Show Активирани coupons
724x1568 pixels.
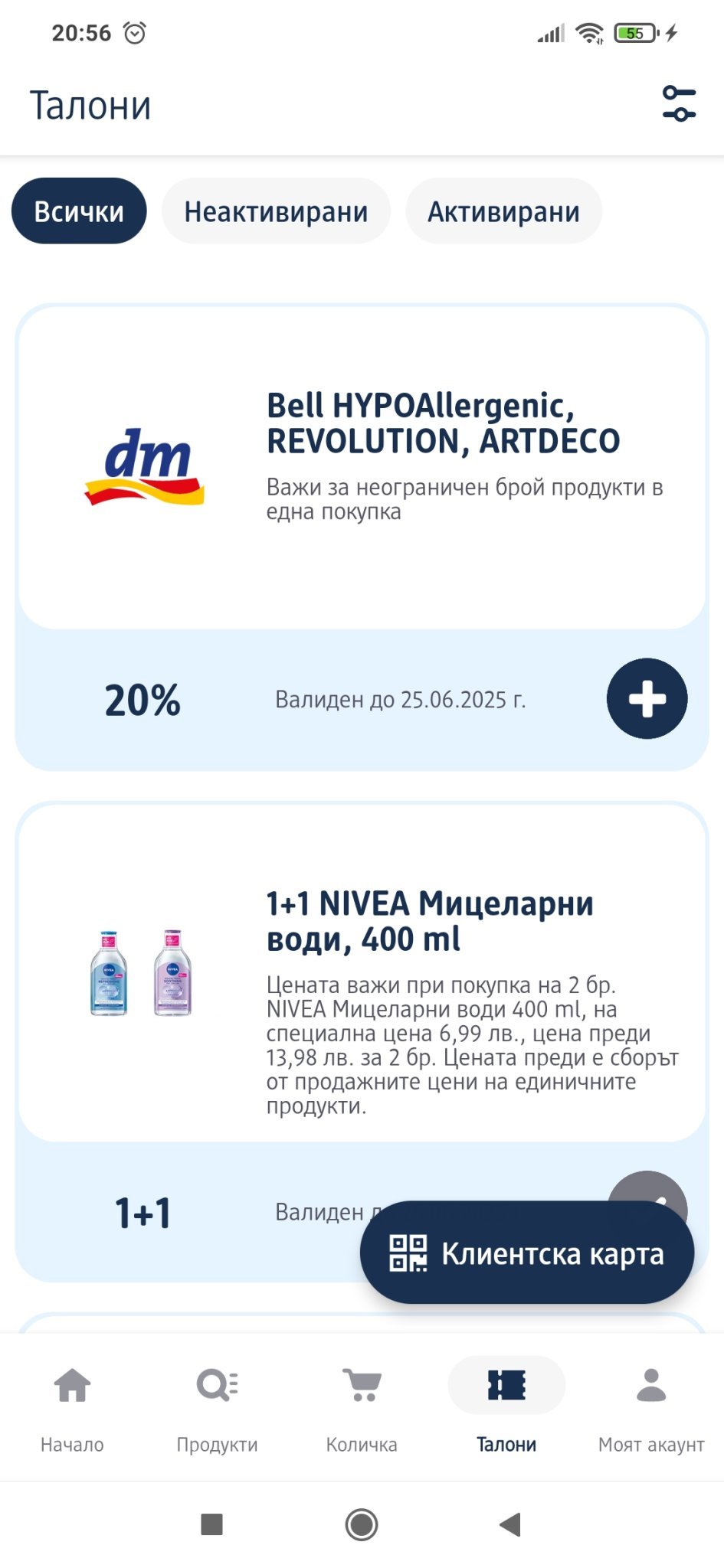coord(503,211)
